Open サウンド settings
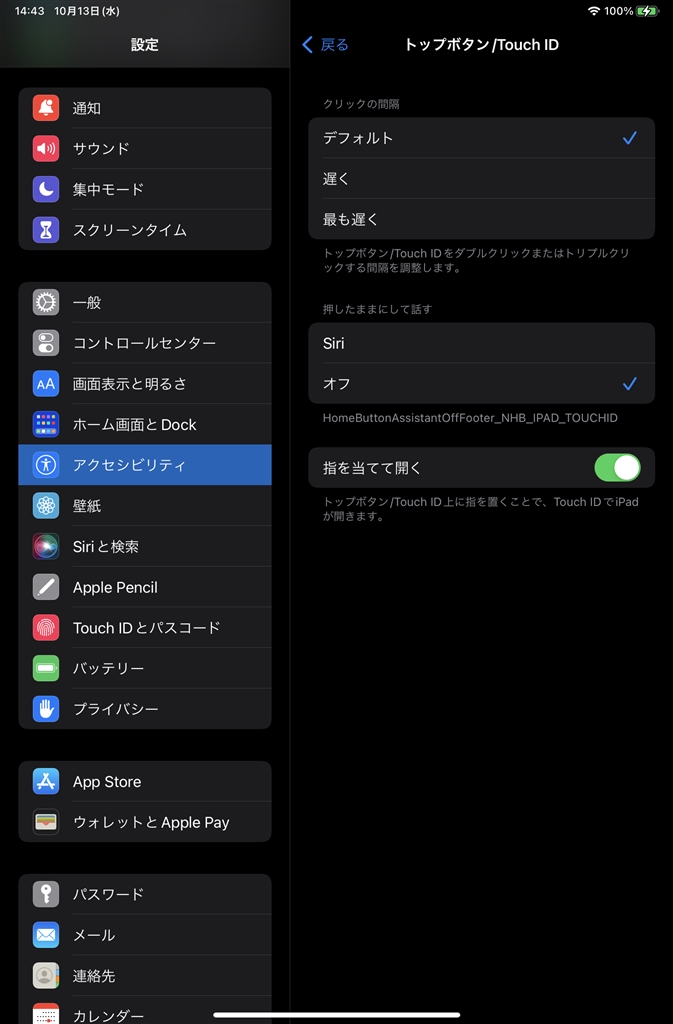673x1024 pixels. tap(145, 149)
